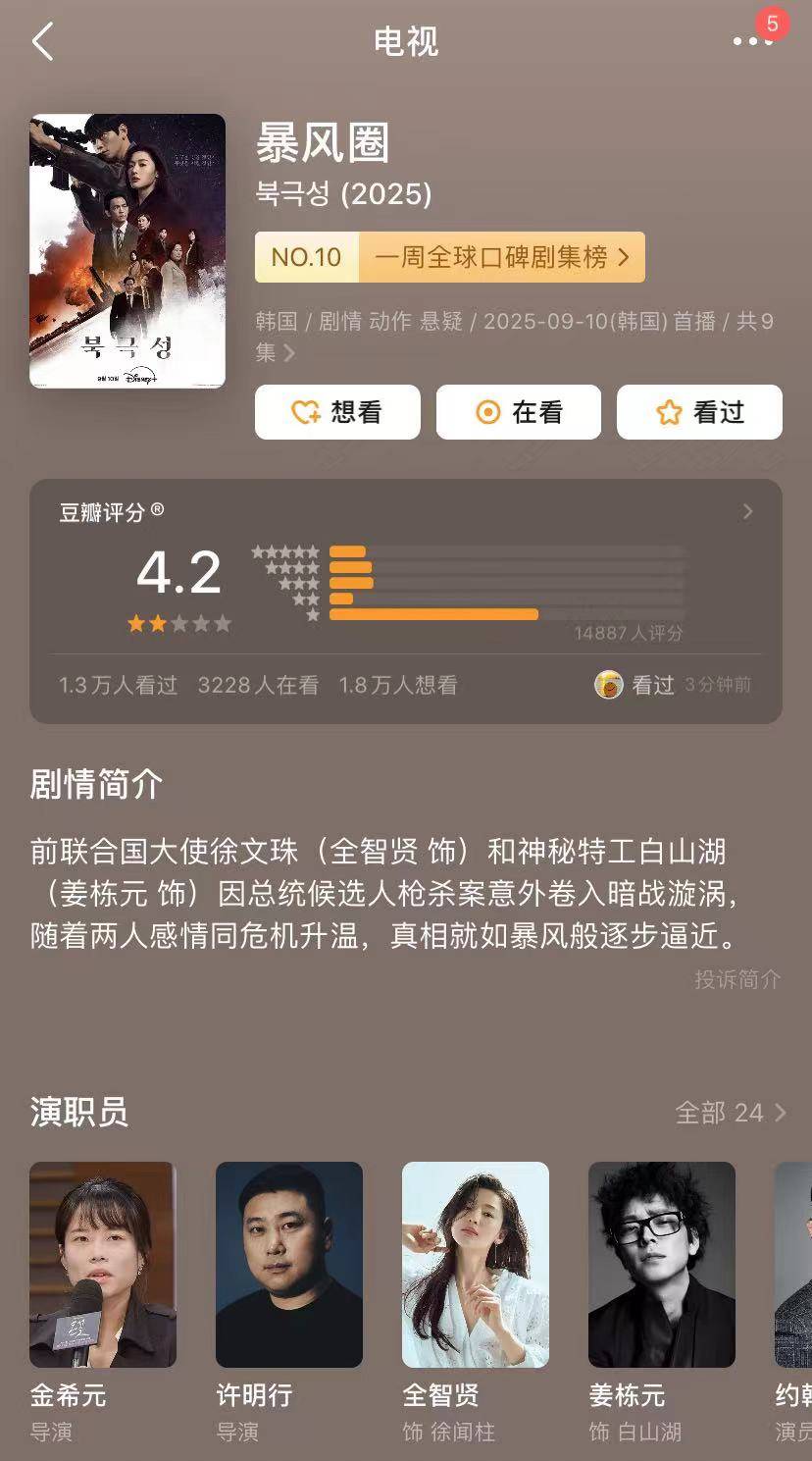Go back using the top-left arrow

pyautogui.click(x=42, y=42)
